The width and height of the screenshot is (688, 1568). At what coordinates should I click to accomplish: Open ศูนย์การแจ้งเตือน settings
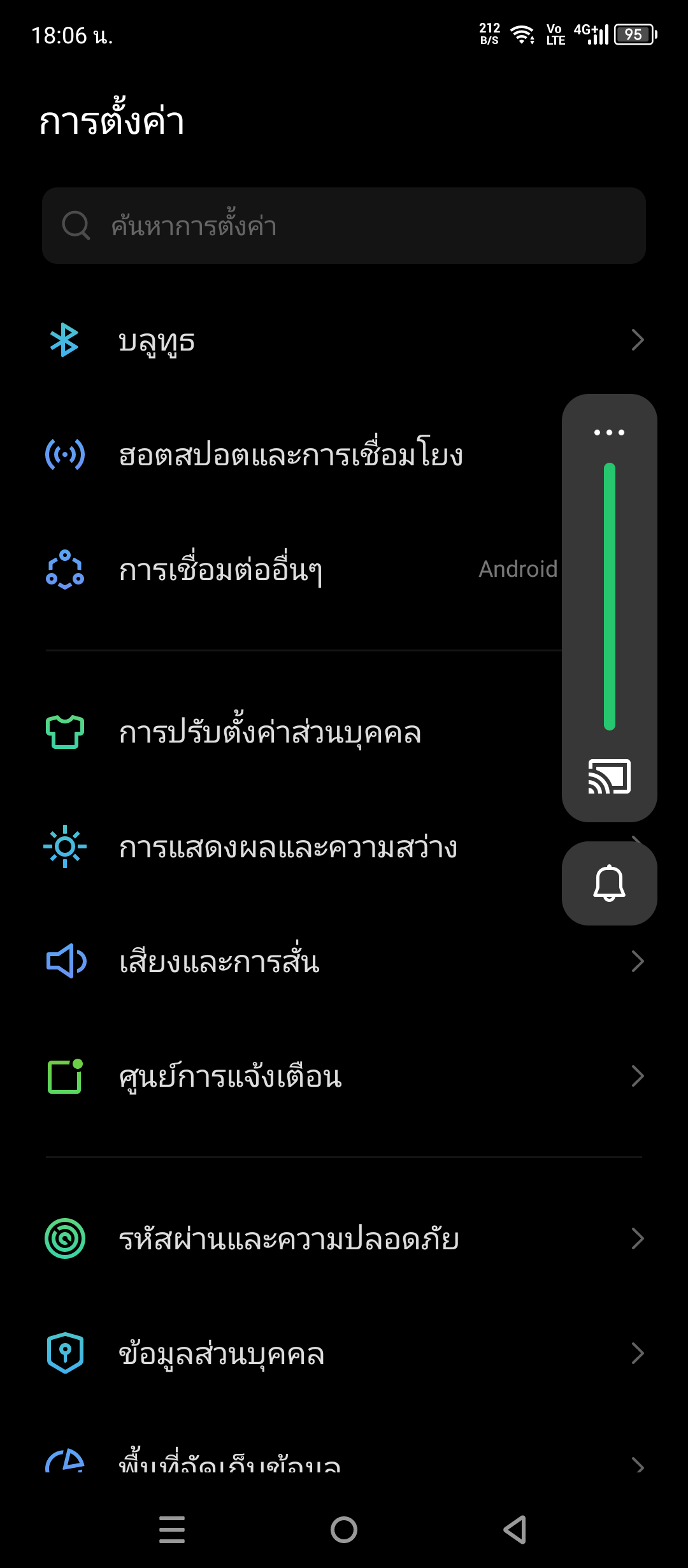click(x=344, y=1076)
